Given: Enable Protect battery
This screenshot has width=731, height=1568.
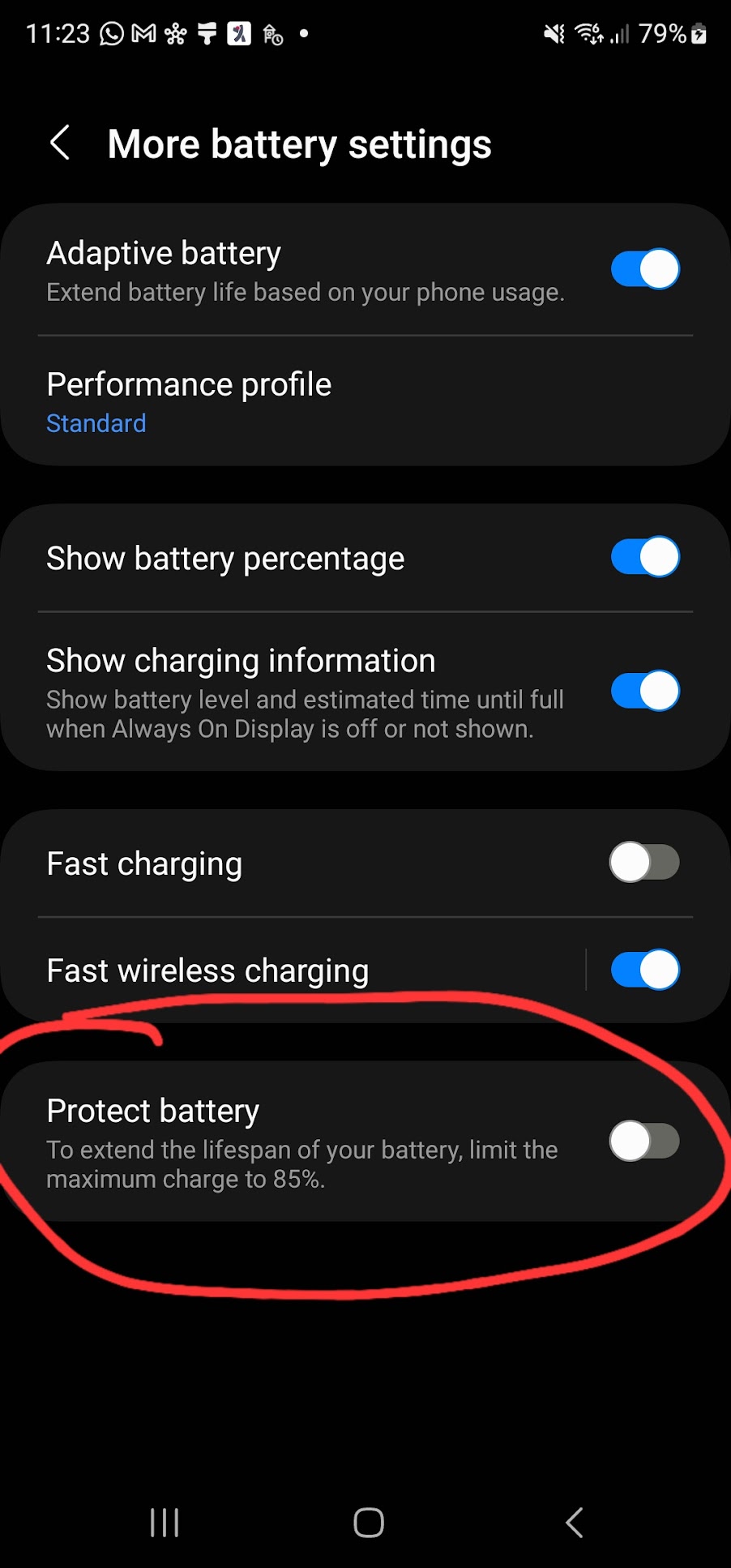Looking at the screenshot, I should pos(645,1141).
